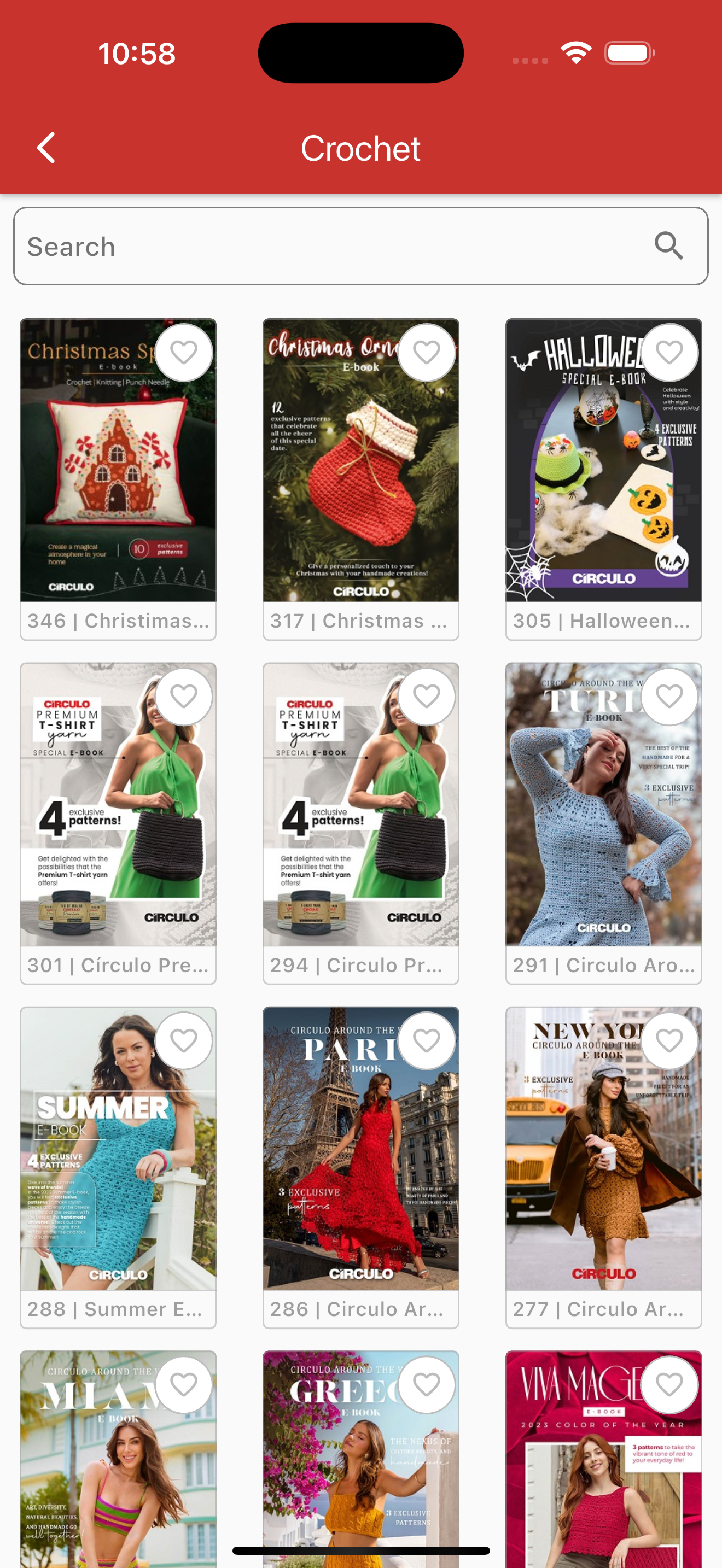The image size is (722, 1568).
Task: Open e-book 286 Circulo Around Paris
Action: (360, 1167)
